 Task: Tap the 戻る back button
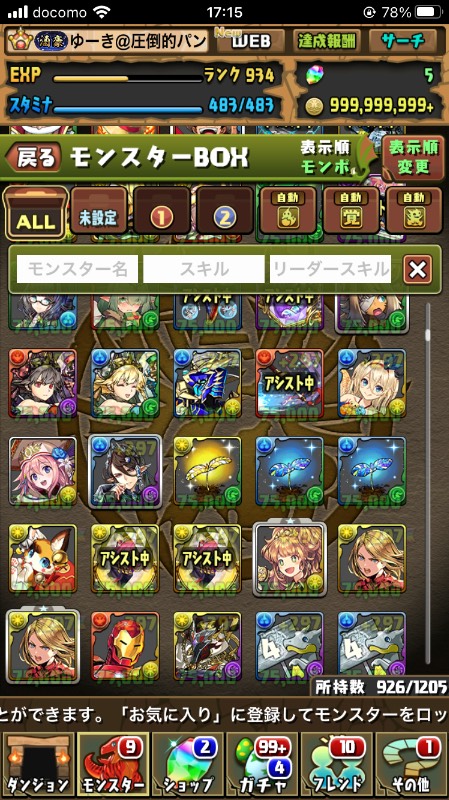[34, 157]
